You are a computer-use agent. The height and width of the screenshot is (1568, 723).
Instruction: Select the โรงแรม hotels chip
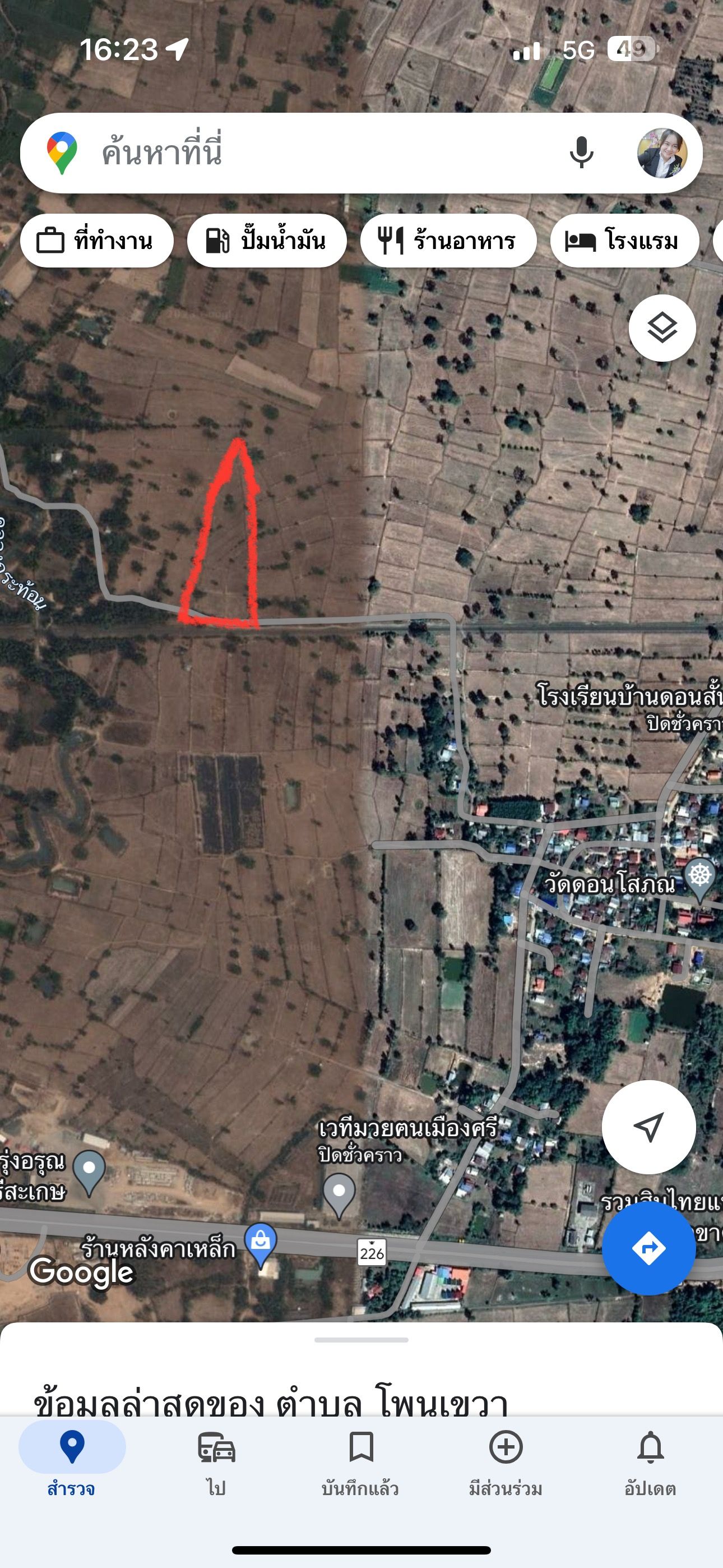click(x=624, y=241)
